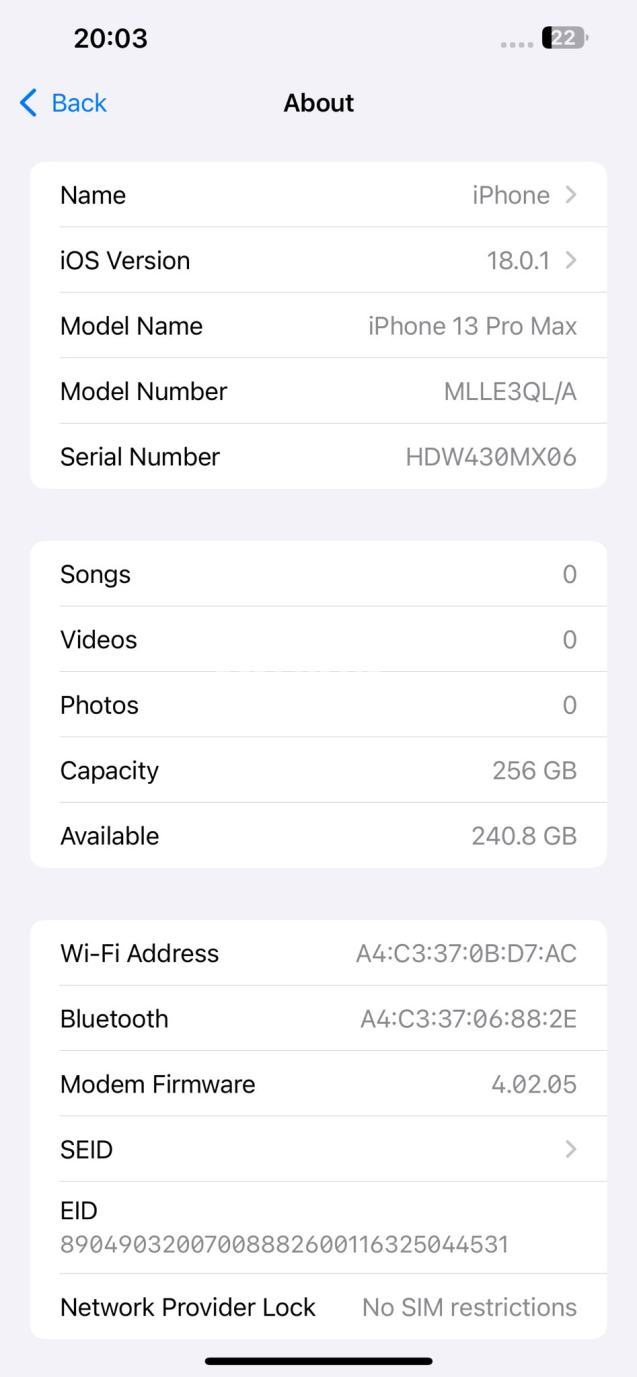Tap Model Number to show regulatory model
The height and width of the screenshot is (1377, 637).
(318, 392)
